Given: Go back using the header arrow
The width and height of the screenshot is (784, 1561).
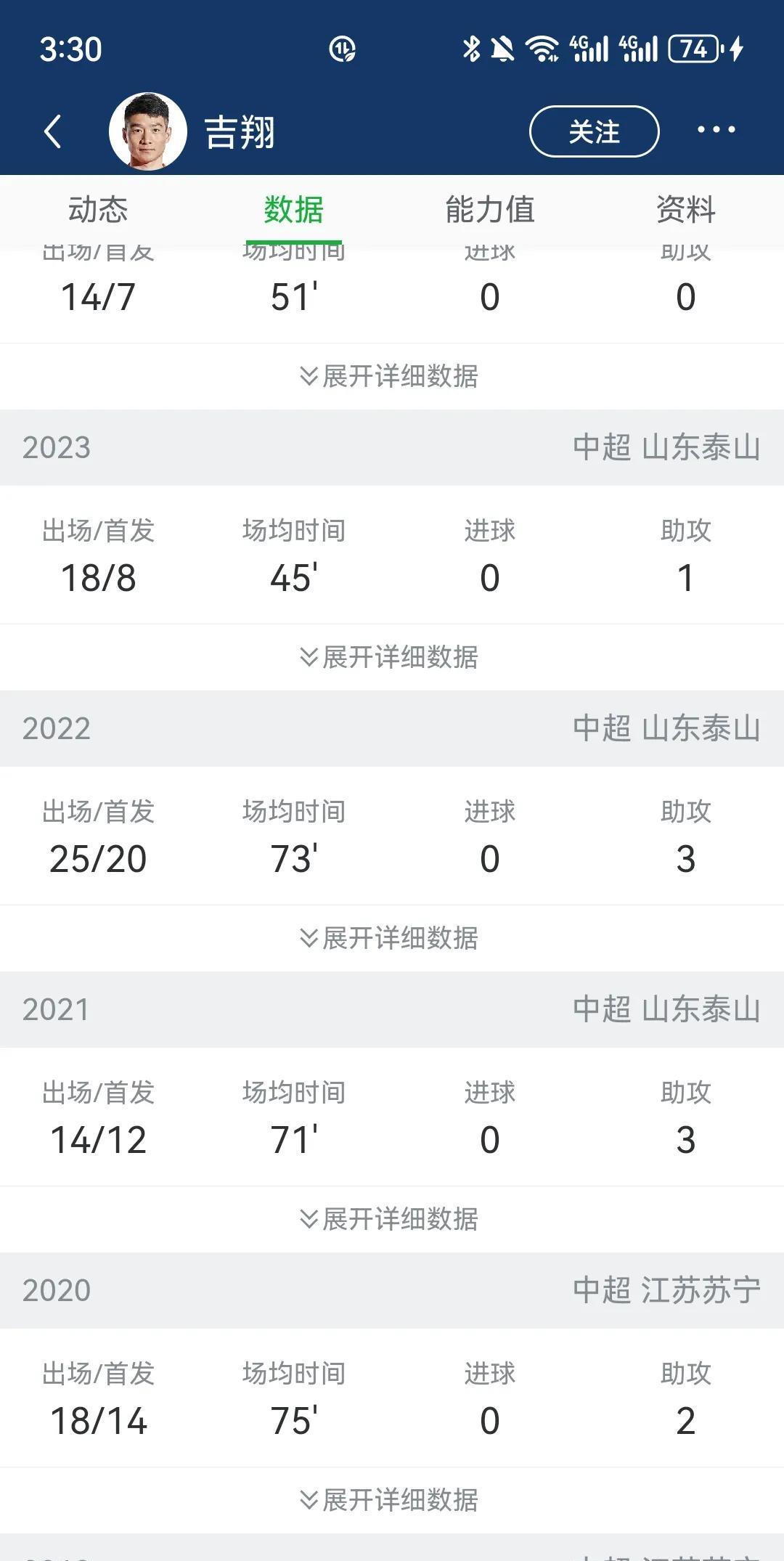Looking at the screenshot, I should tap(52, 131).
